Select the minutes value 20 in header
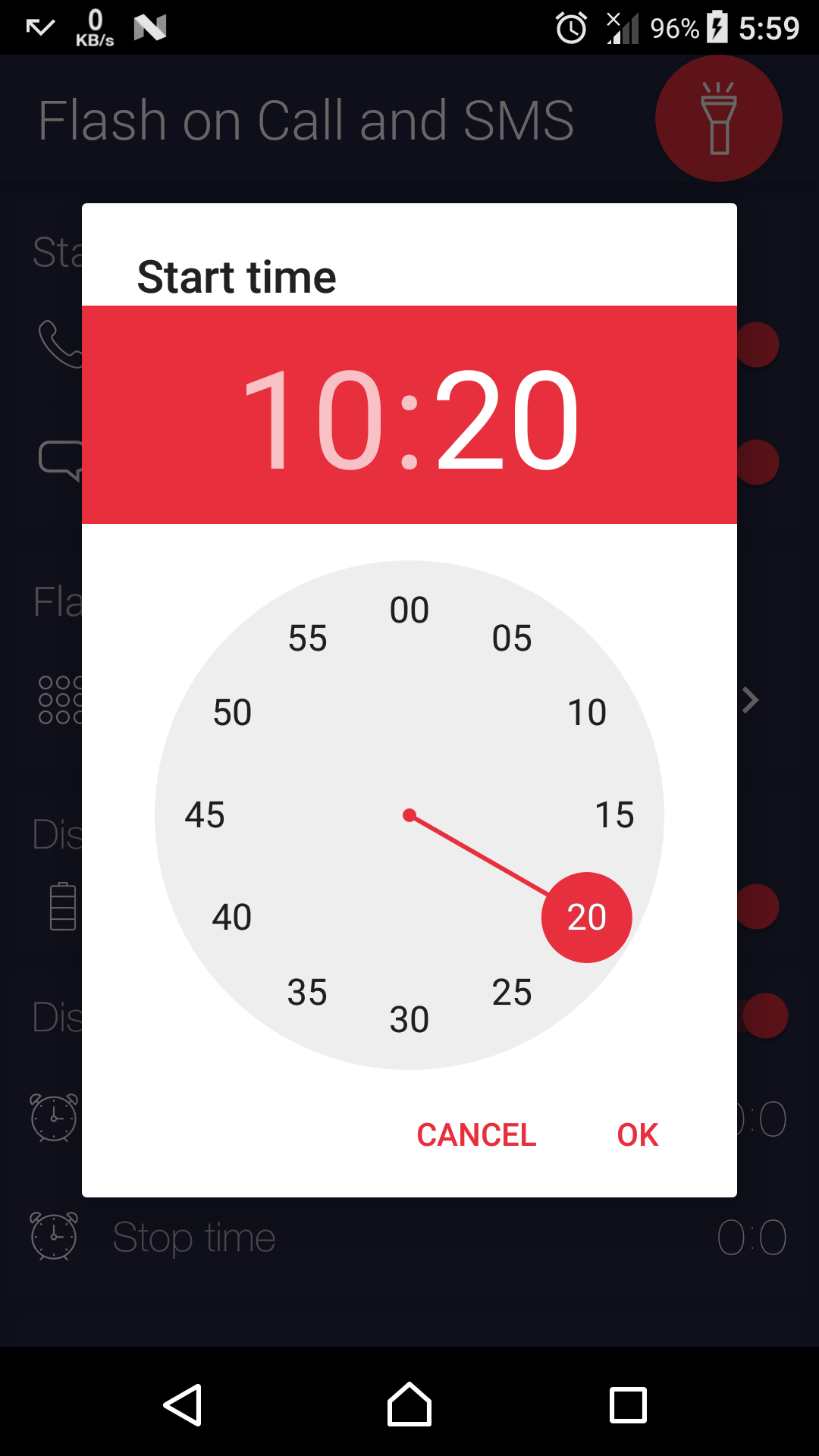This screenshot has width=819, height=1456. coord(507,419)
